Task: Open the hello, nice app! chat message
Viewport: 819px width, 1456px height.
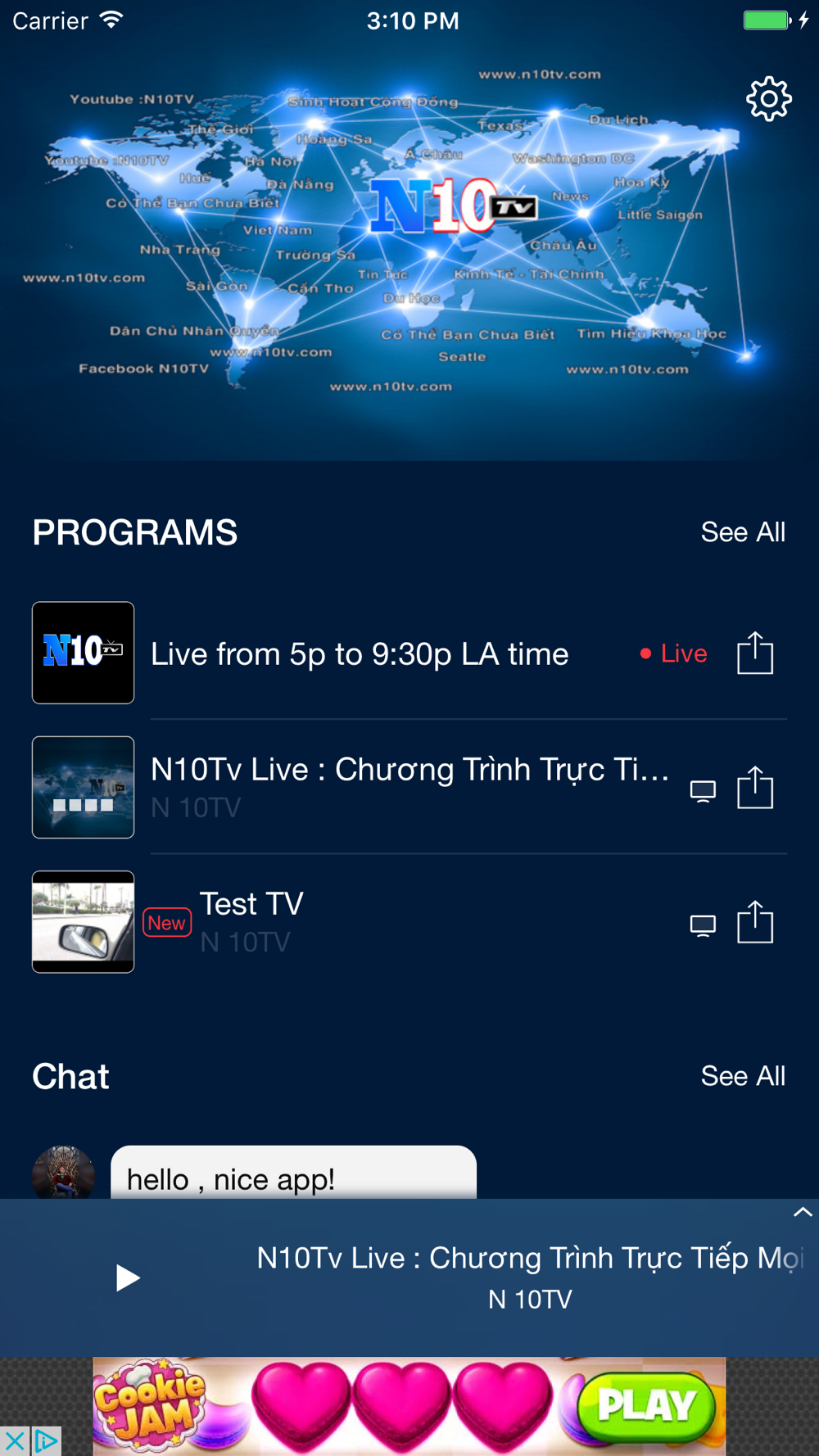Action: tap(293, 1177)
